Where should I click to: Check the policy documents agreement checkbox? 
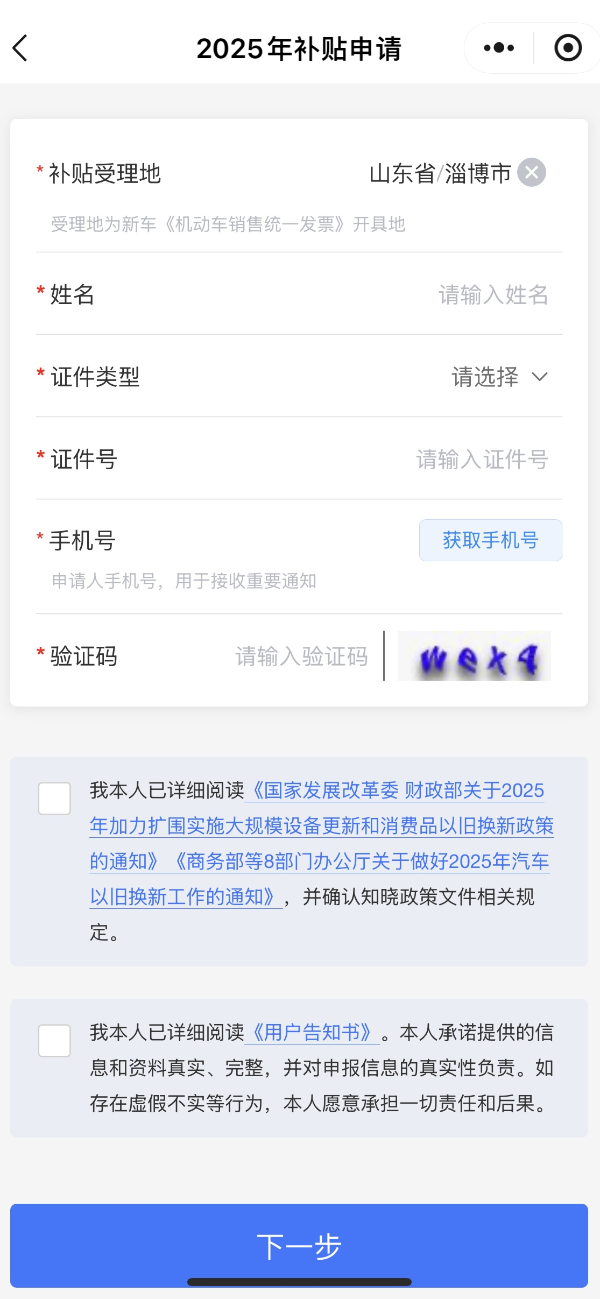pos(54,799)
